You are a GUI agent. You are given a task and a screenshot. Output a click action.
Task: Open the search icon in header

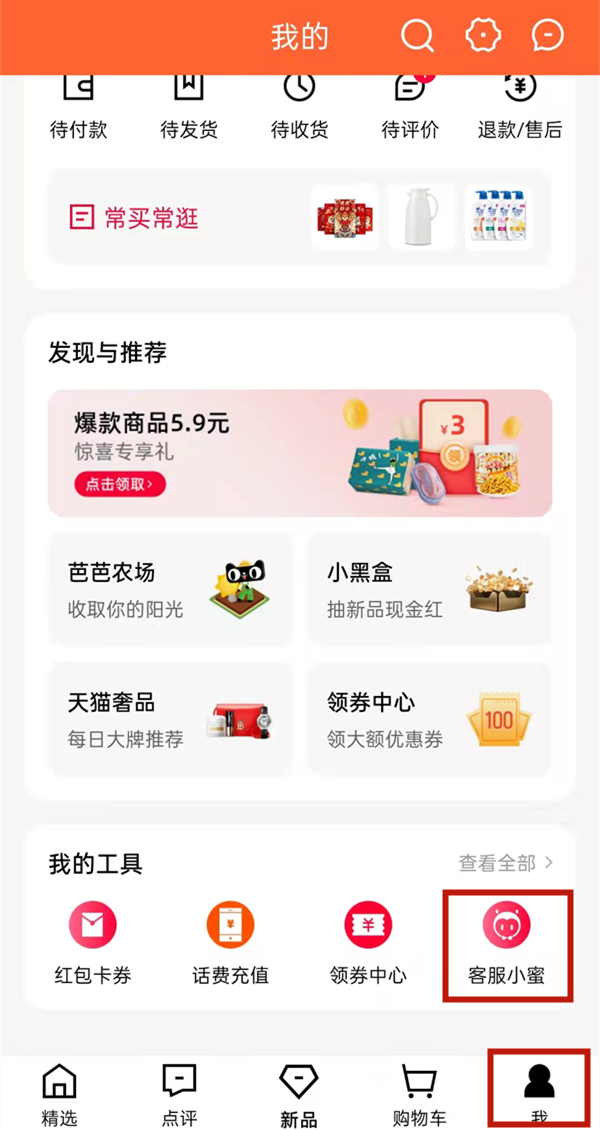(418, 36)
